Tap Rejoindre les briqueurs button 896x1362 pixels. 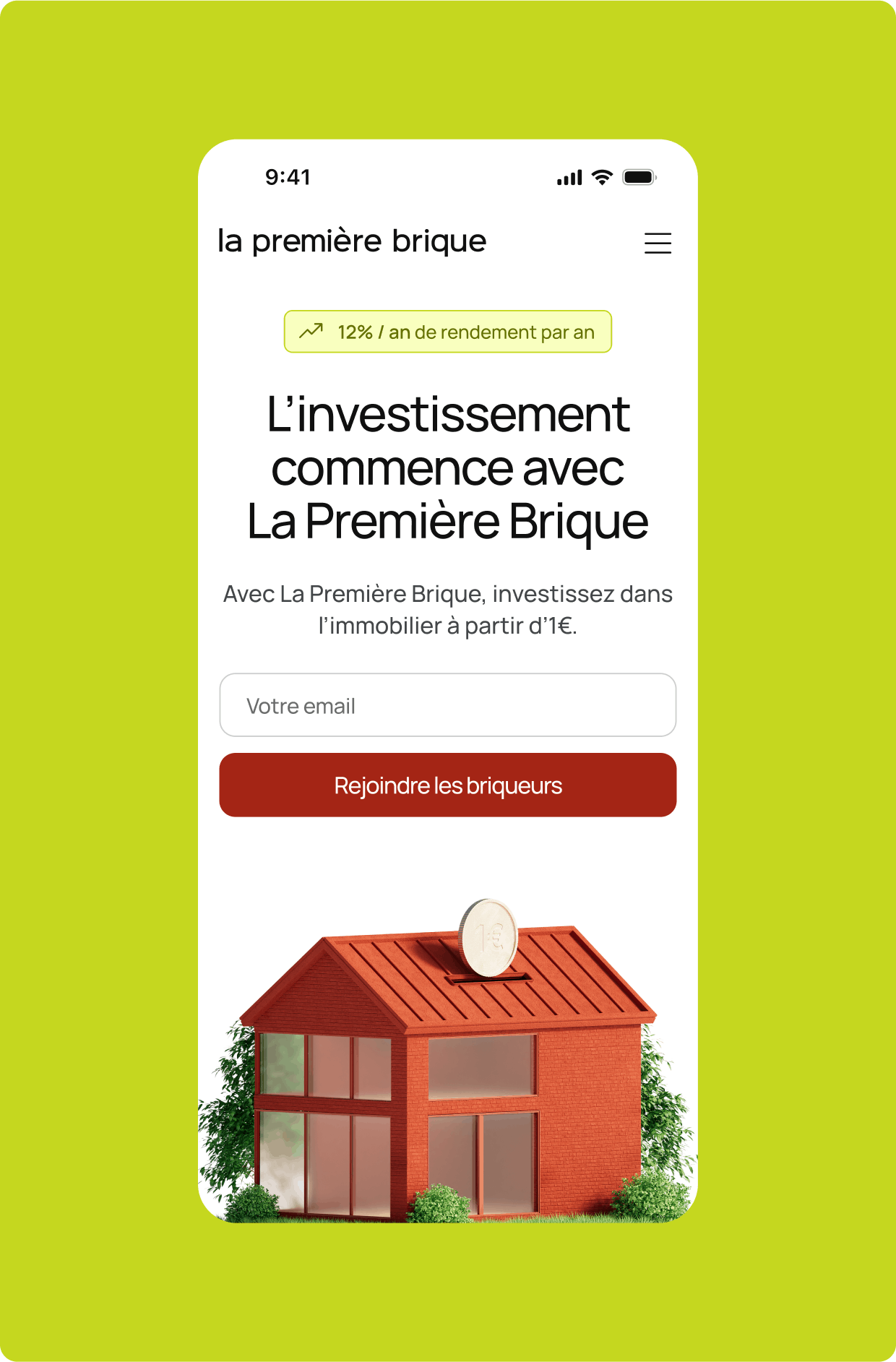point(447,785)
